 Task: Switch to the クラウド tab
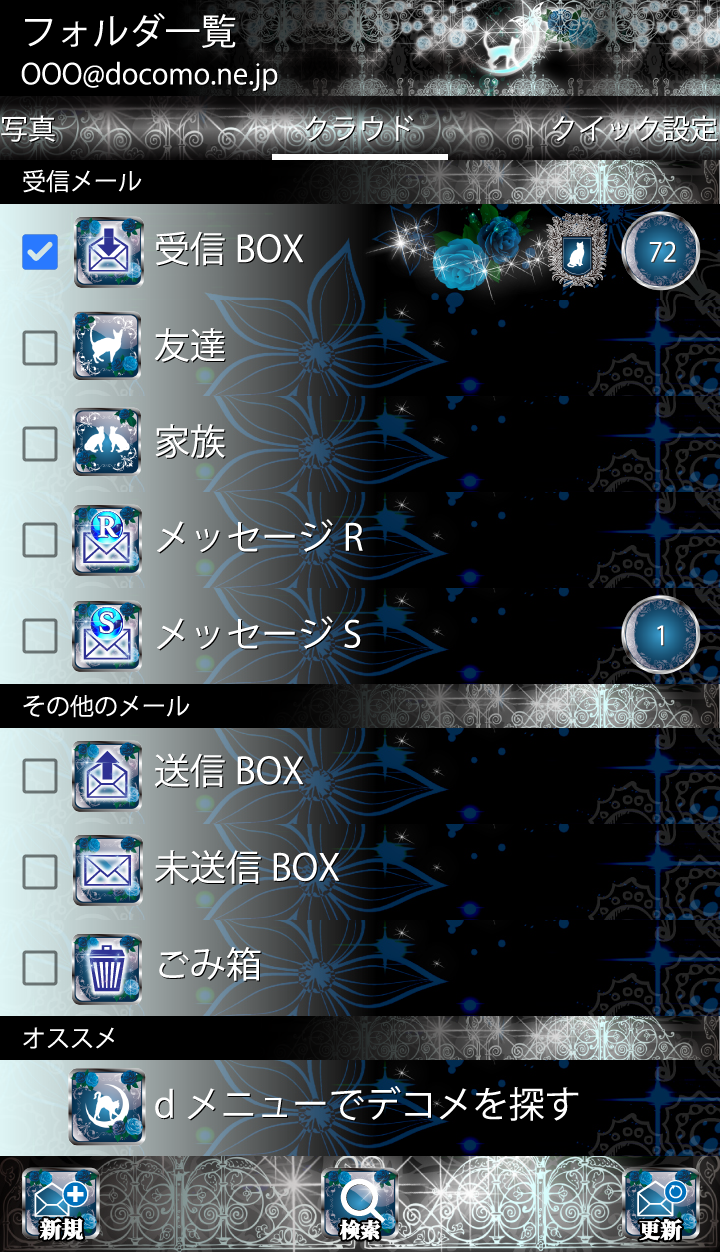pos(359,130)
